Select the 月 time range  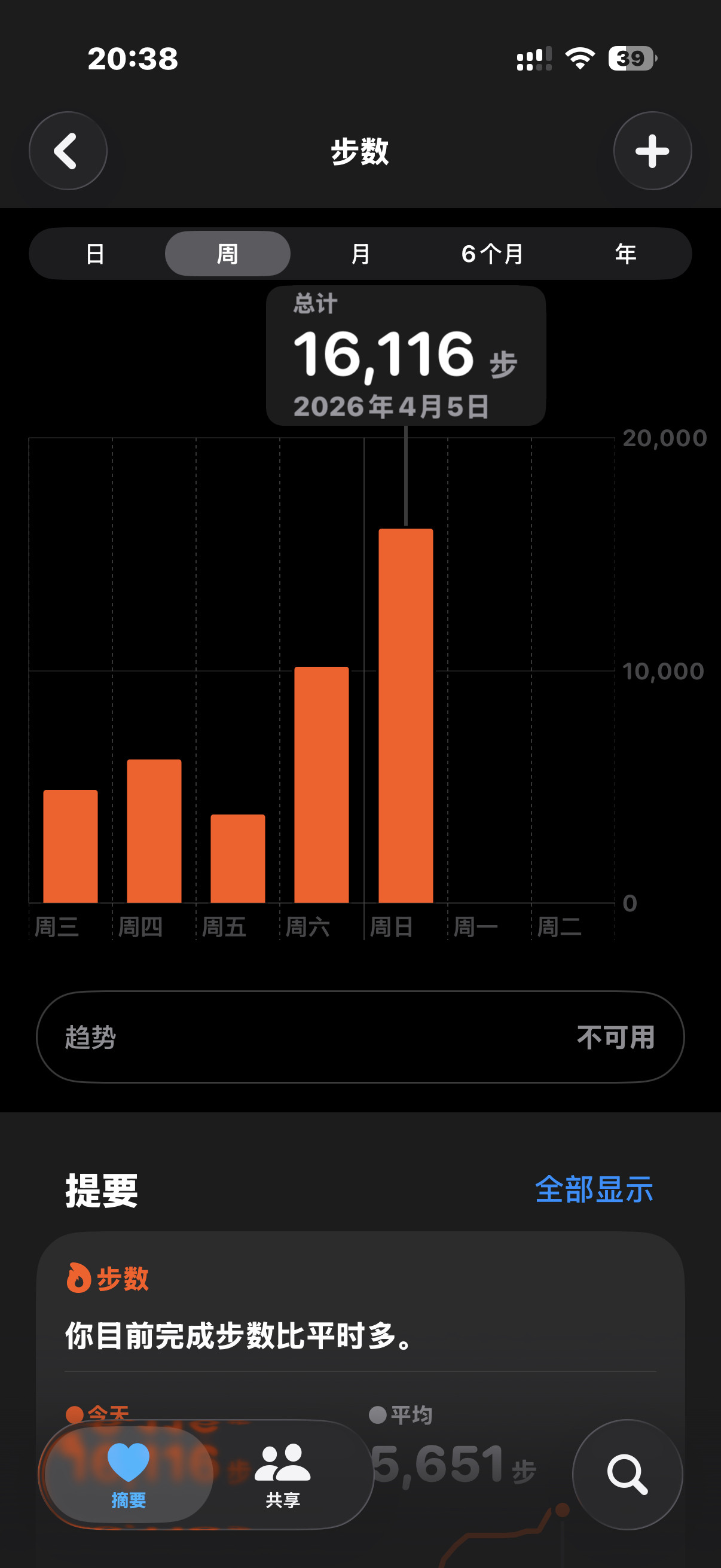coord(360,253)
